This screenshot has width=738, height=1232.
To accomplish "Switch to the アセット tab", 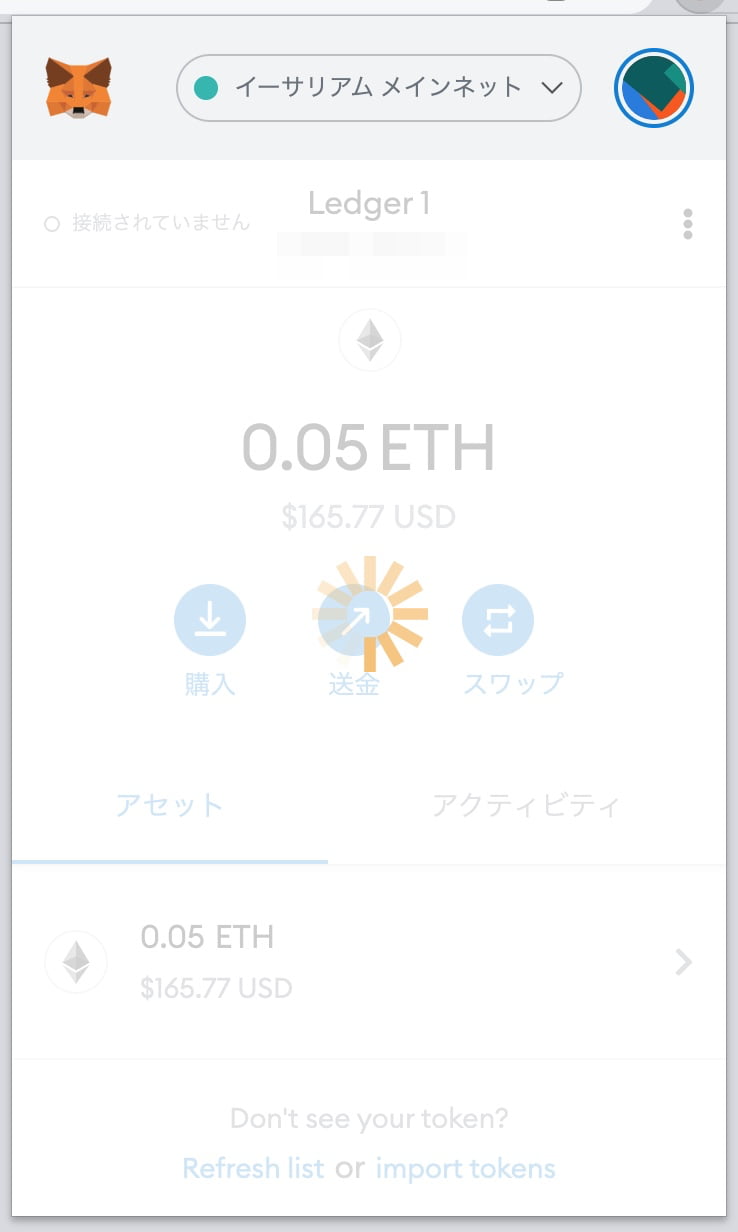I will (170, 805).
